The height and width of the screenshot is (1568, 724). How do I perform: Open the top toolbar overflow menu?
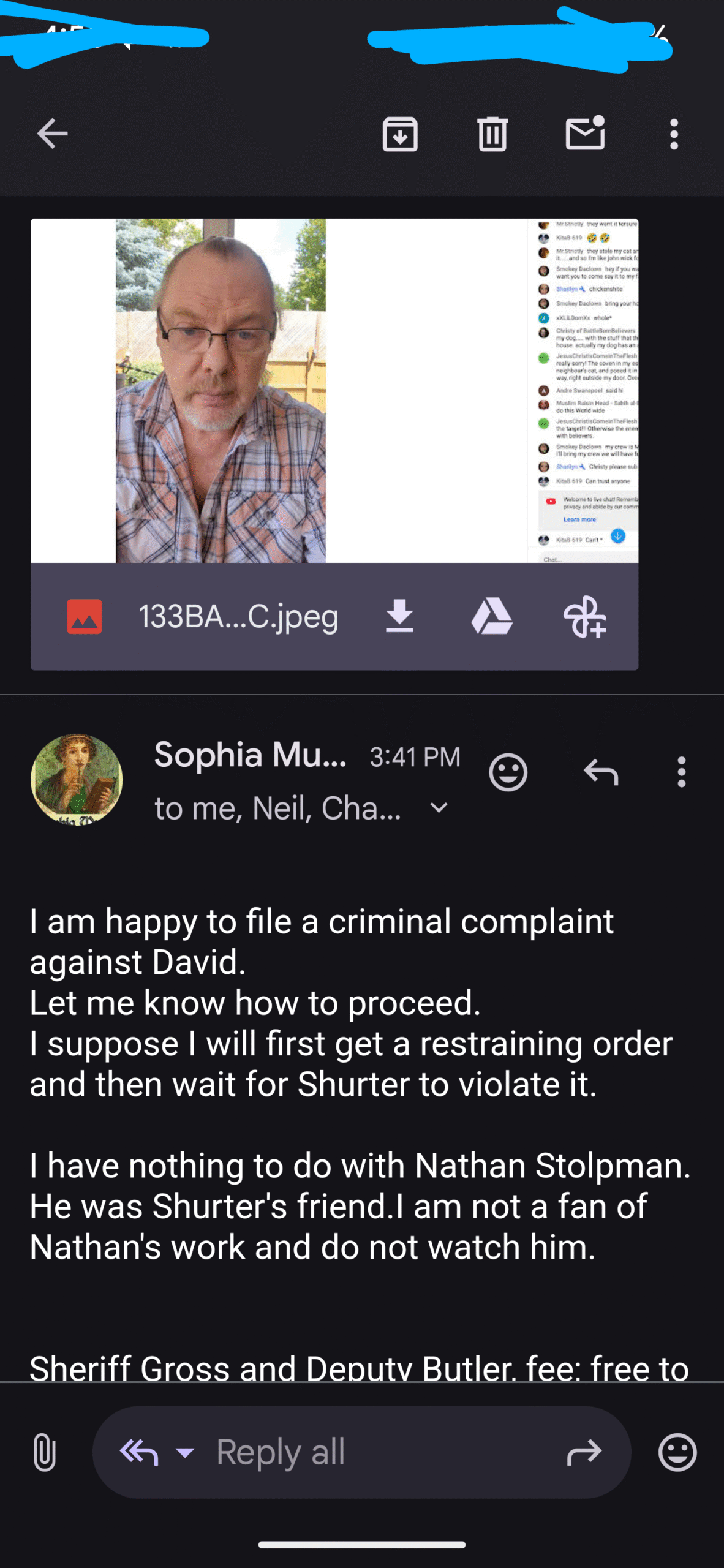(x=674, y=134)
